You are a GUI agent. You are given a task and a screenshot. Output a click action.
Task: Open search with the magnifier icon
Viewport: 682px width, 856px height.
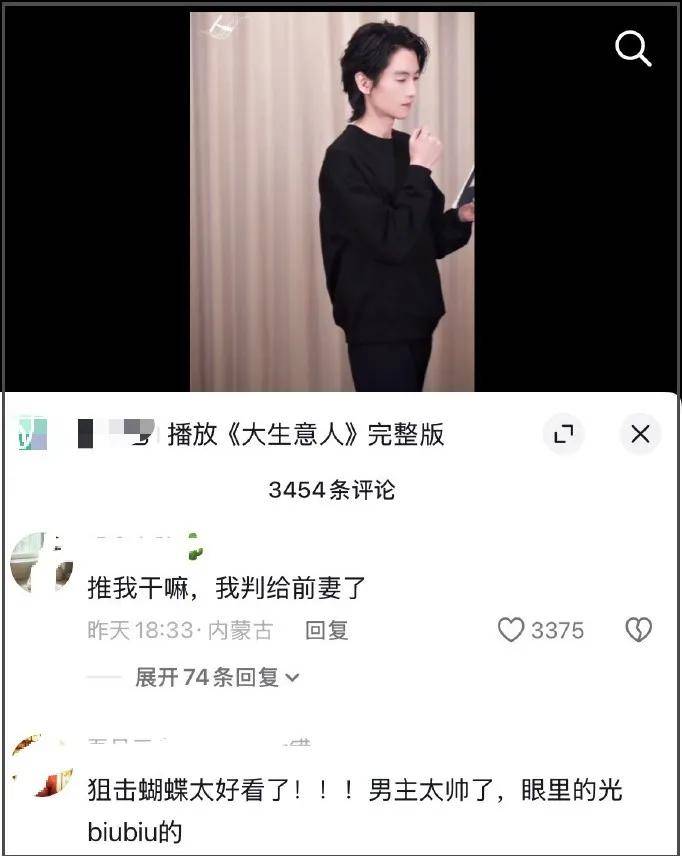(x=633, y=48)
